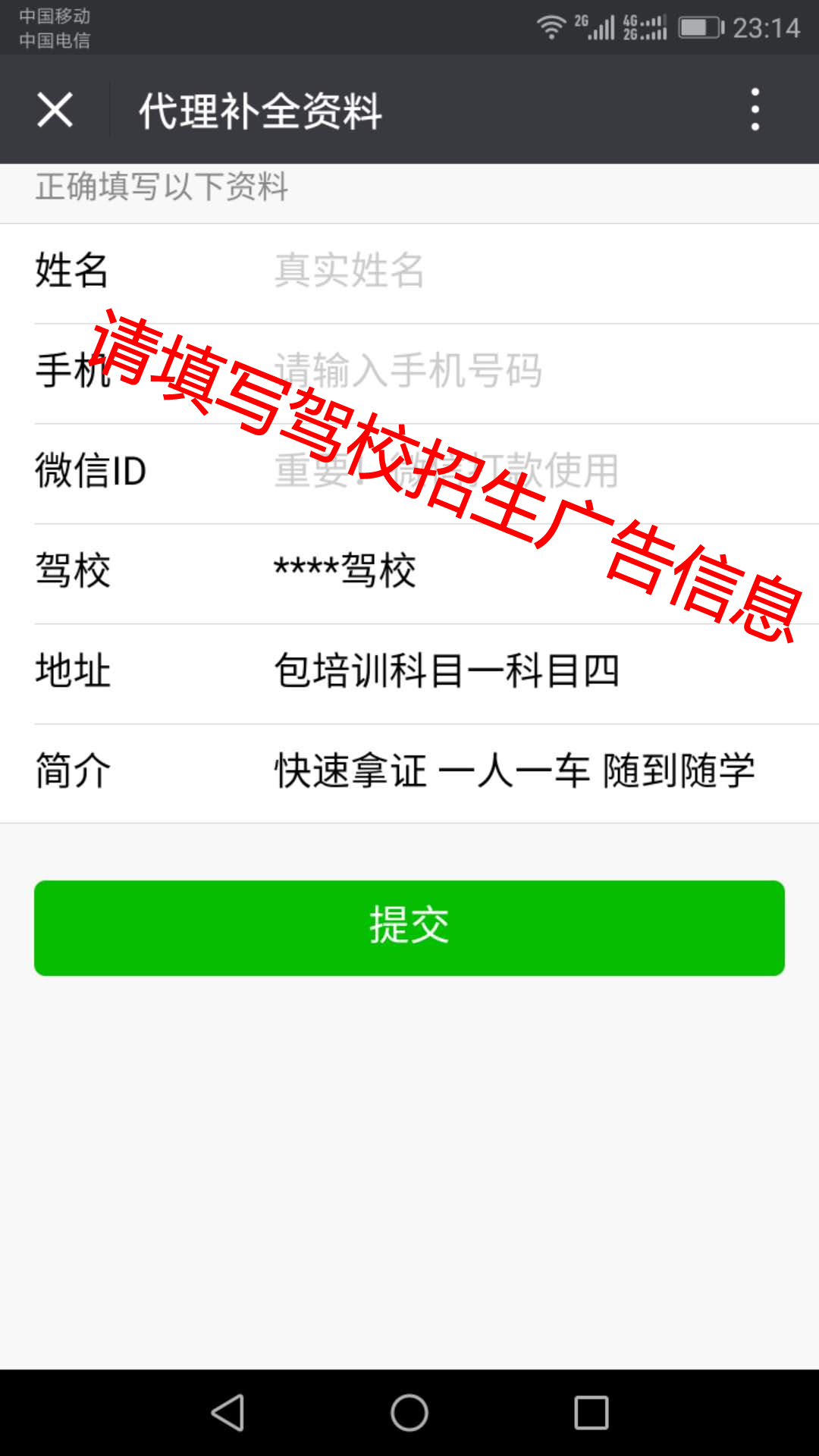Submit the form with 提交
819x1456 pixels.
coord(409,928)
